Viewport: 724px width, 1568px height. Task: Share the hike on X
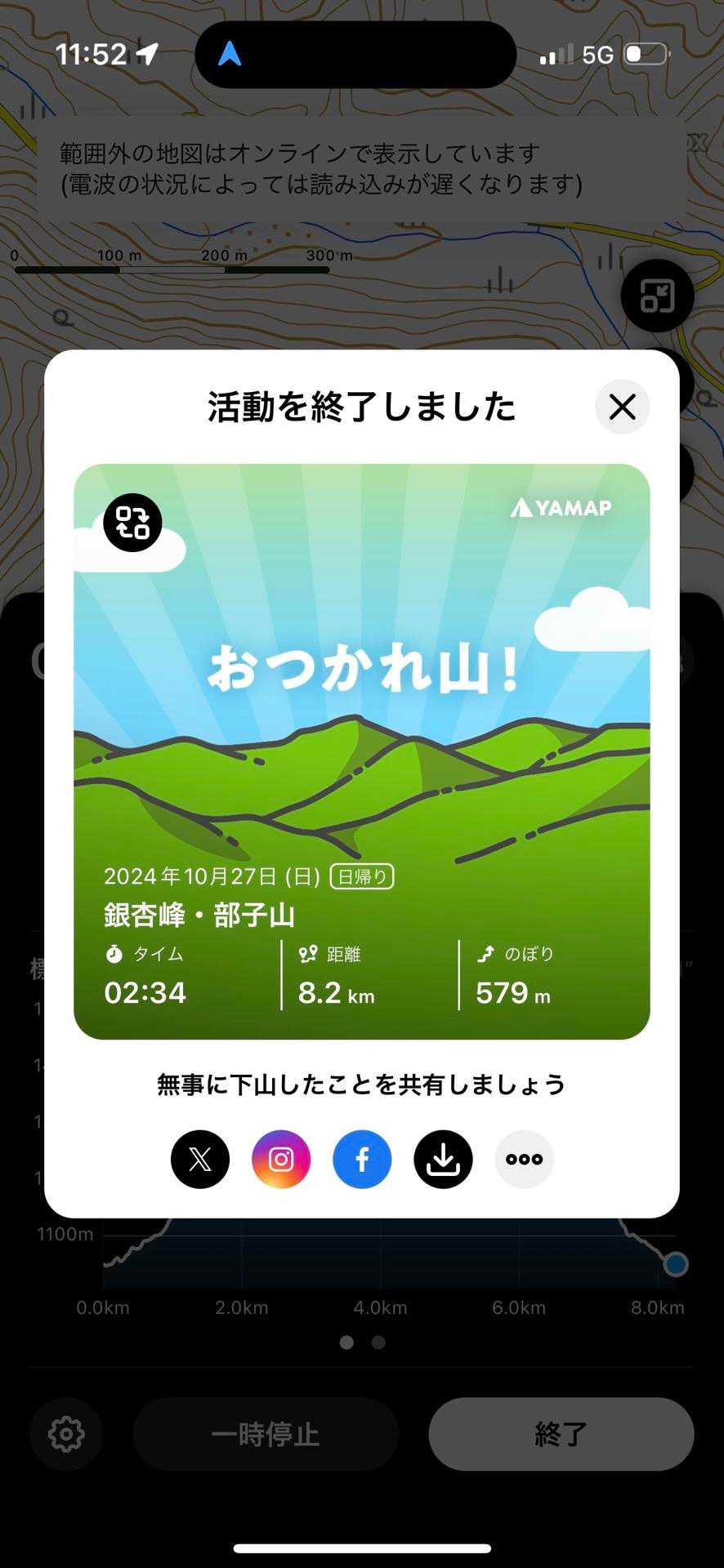coord(200,1159)
